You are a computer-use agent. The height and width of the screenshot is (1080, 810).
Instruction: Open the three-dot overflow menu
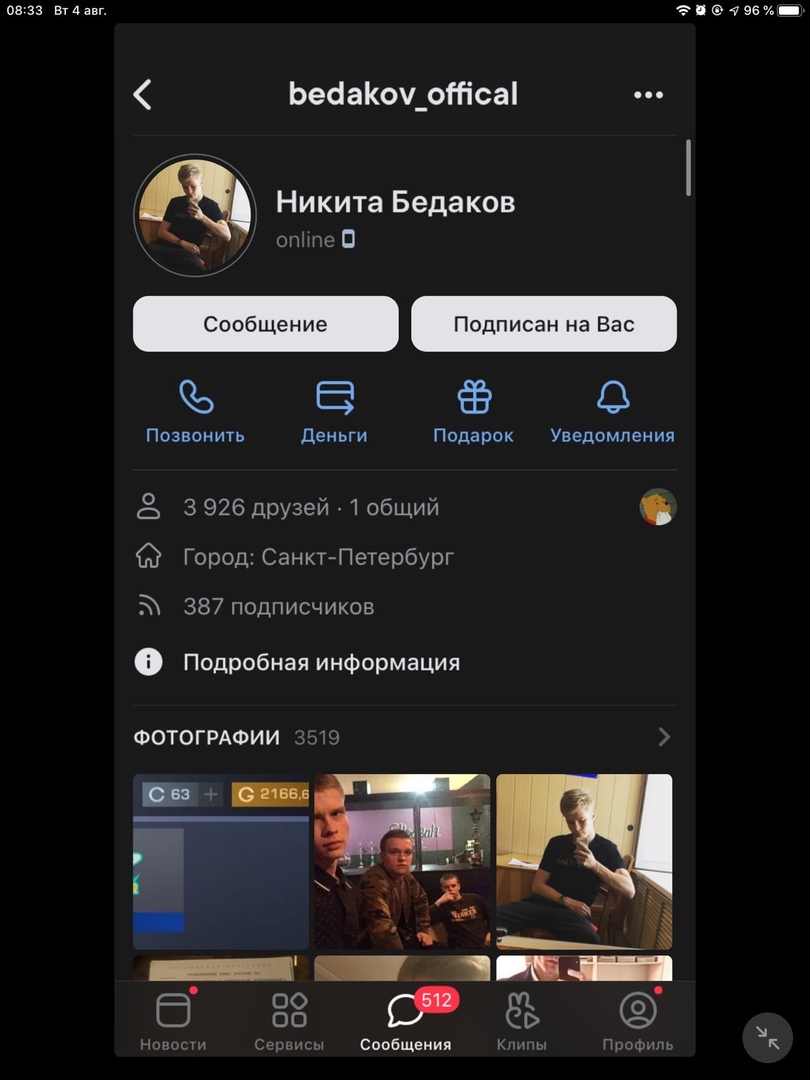tap(648, 95)
